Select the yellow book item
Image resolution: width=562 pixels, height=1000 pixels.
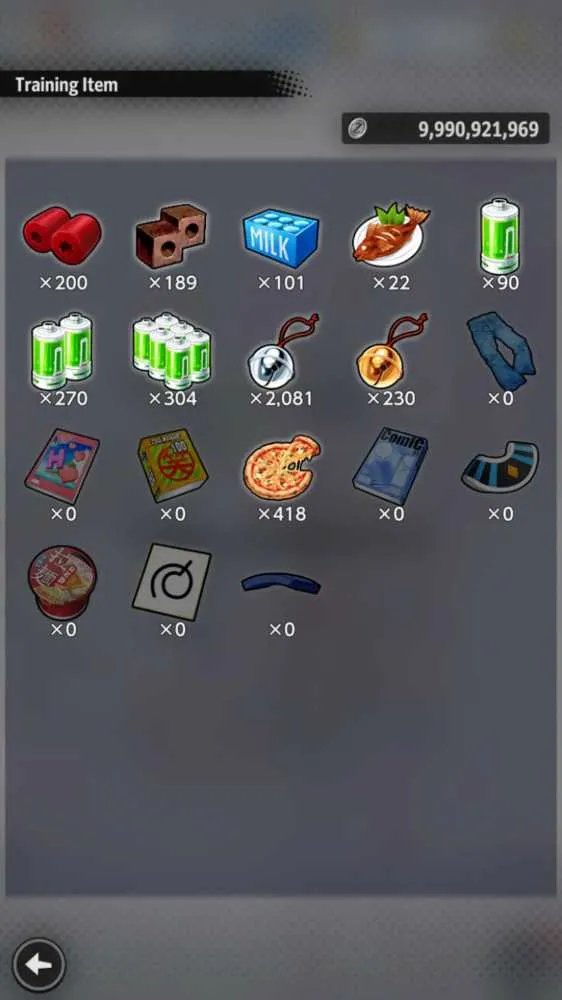(172, 466)
